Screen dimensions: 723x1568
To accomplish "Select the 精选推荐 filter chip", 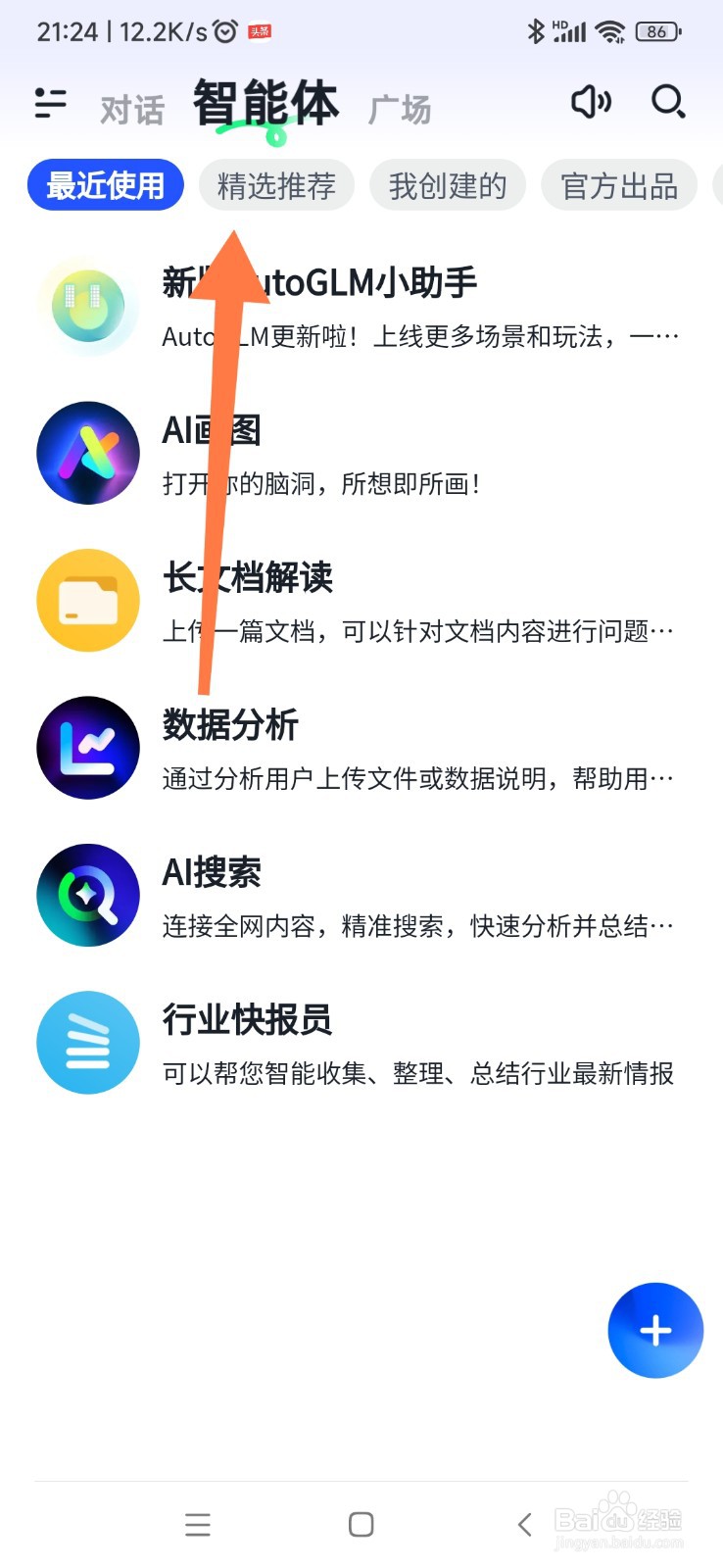I will point(276,185).
